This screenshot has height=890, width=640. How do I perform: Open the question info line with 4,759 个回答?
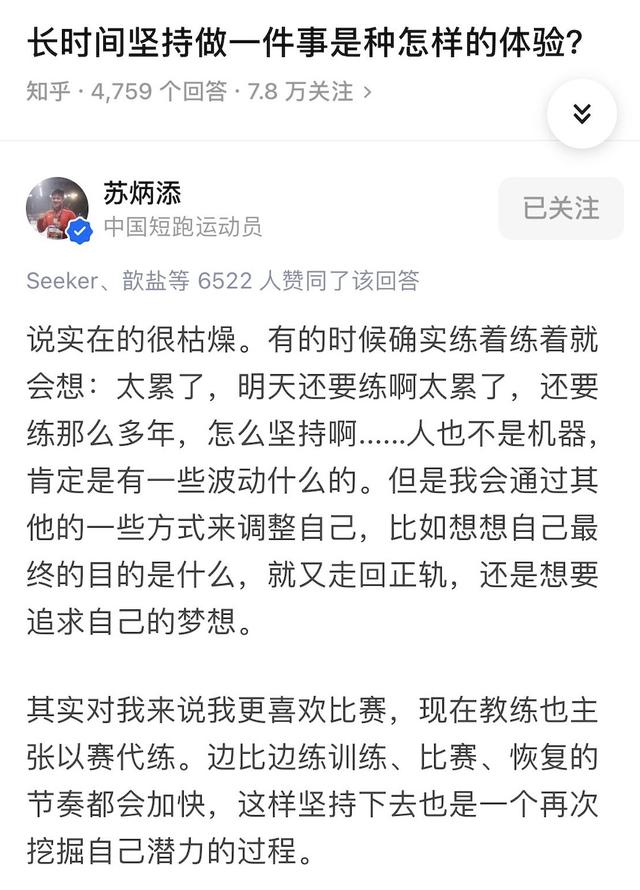click(x=199, y=92)
